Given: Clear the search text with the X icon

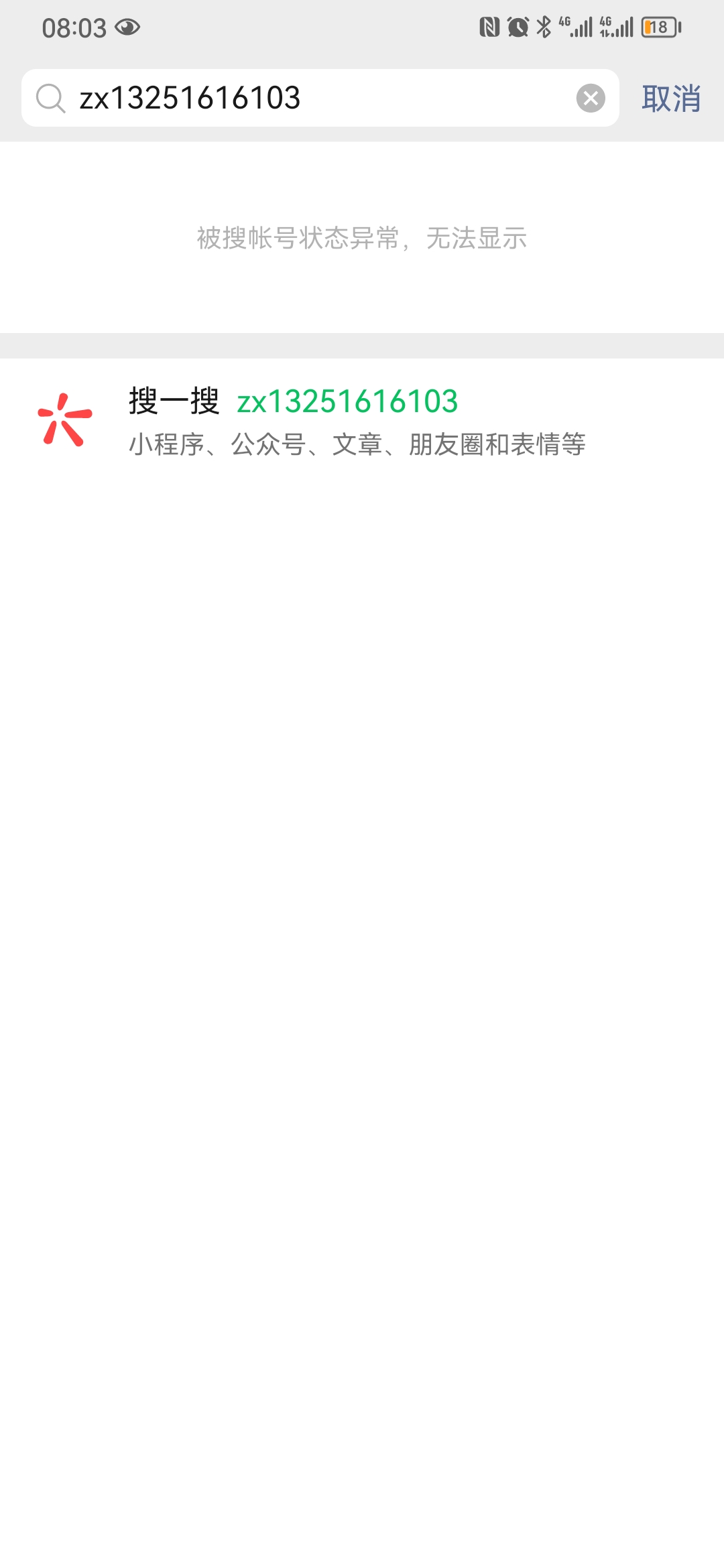Looking at the screenshot, I should [590, 98].
